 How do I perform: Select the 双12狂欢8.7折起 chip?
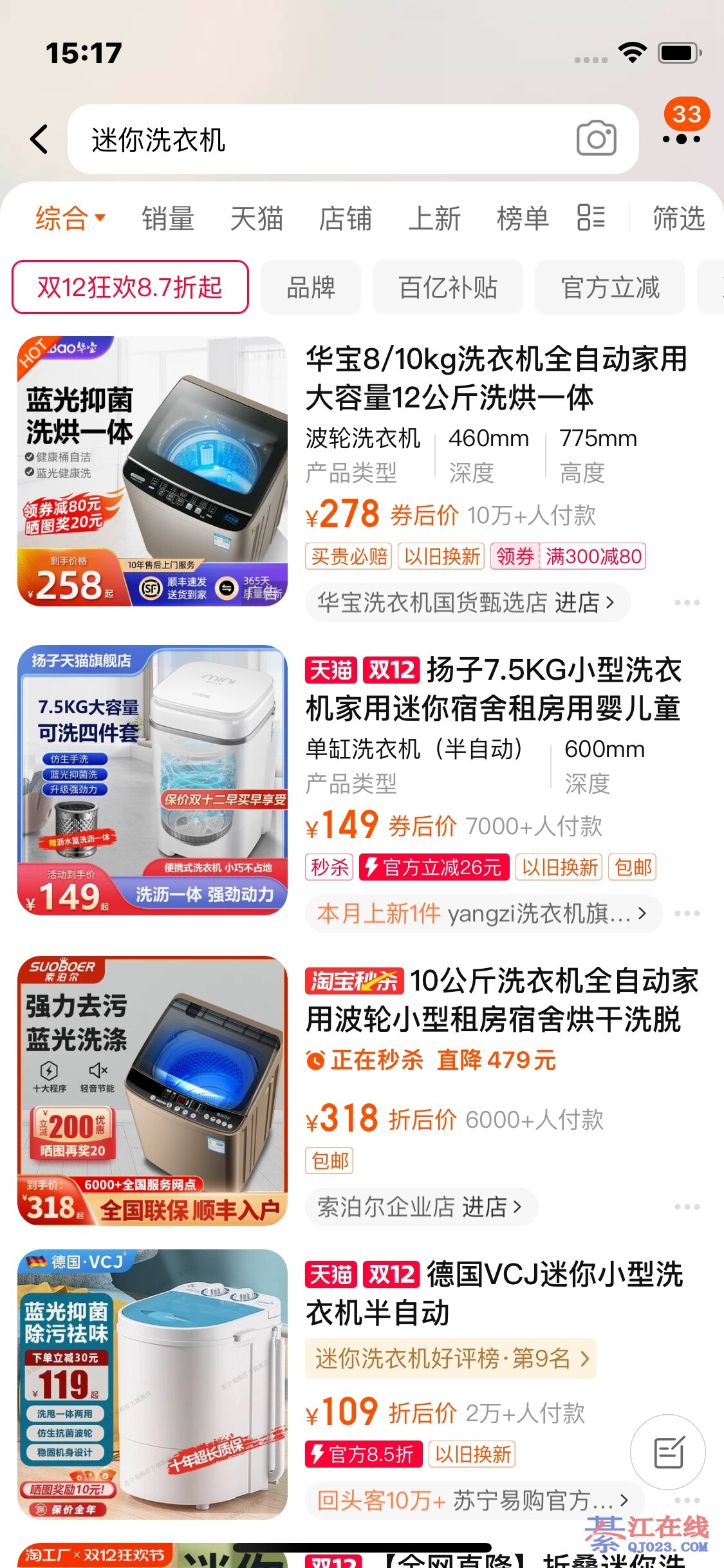130,287
